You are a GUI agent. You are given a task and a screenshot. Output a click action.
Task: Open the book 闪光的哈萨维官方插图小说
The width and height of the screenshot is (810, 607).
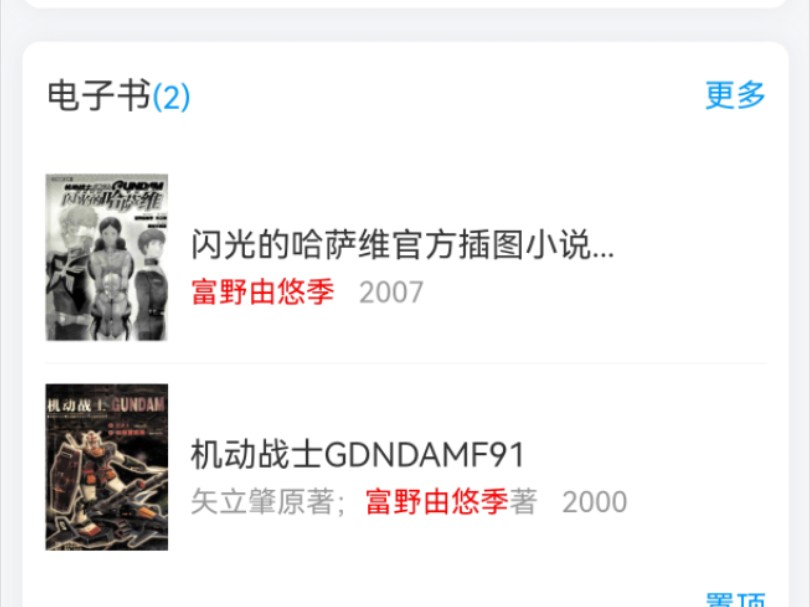(x=402, y=244)
